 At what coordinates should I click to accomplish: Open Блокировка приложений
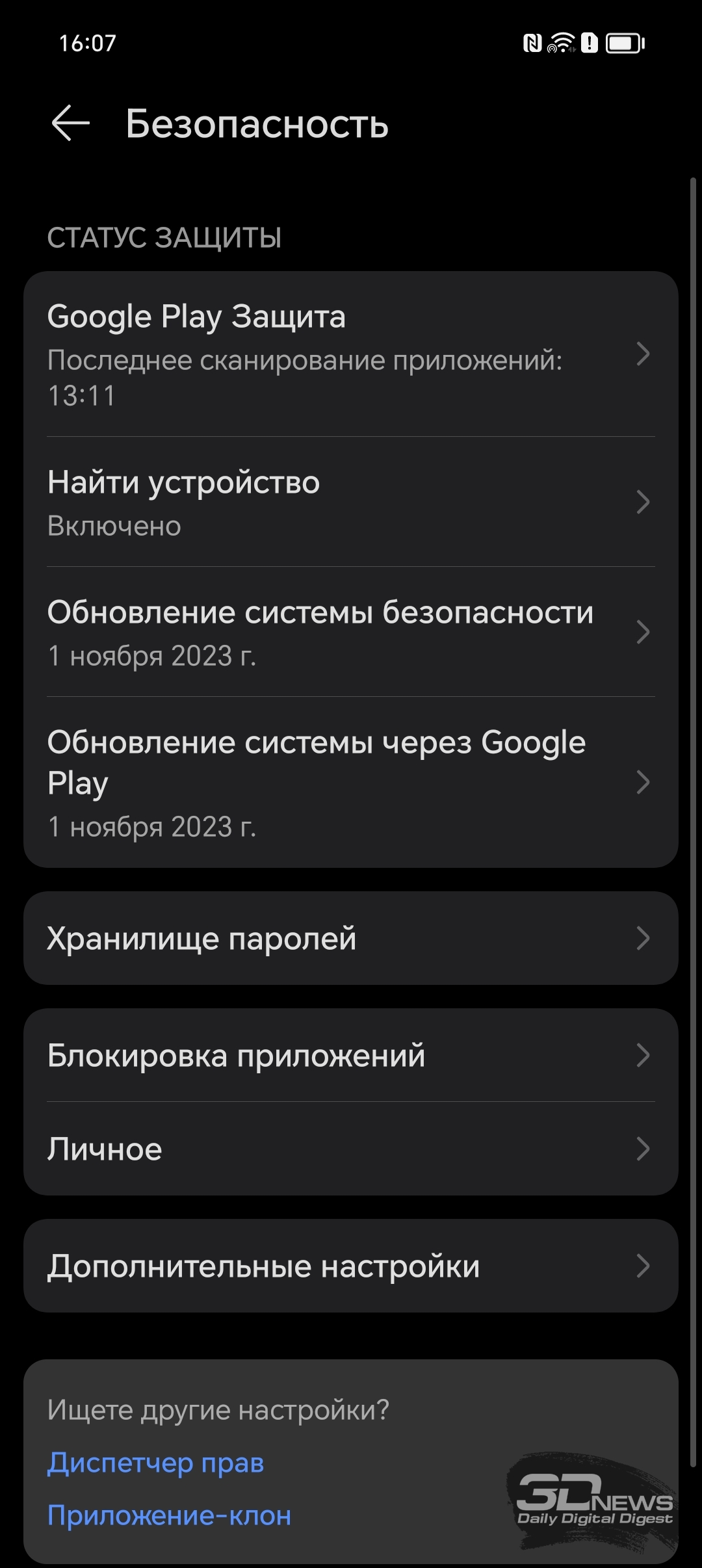(351, 1055)
